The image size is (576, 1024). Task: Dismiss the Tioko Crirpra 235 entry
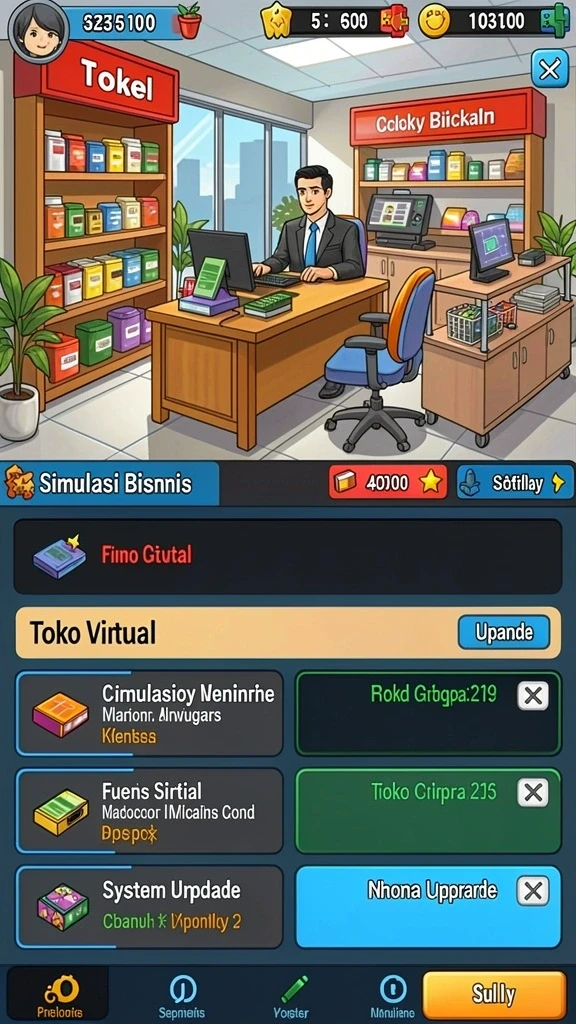click(x=533, y=793)
